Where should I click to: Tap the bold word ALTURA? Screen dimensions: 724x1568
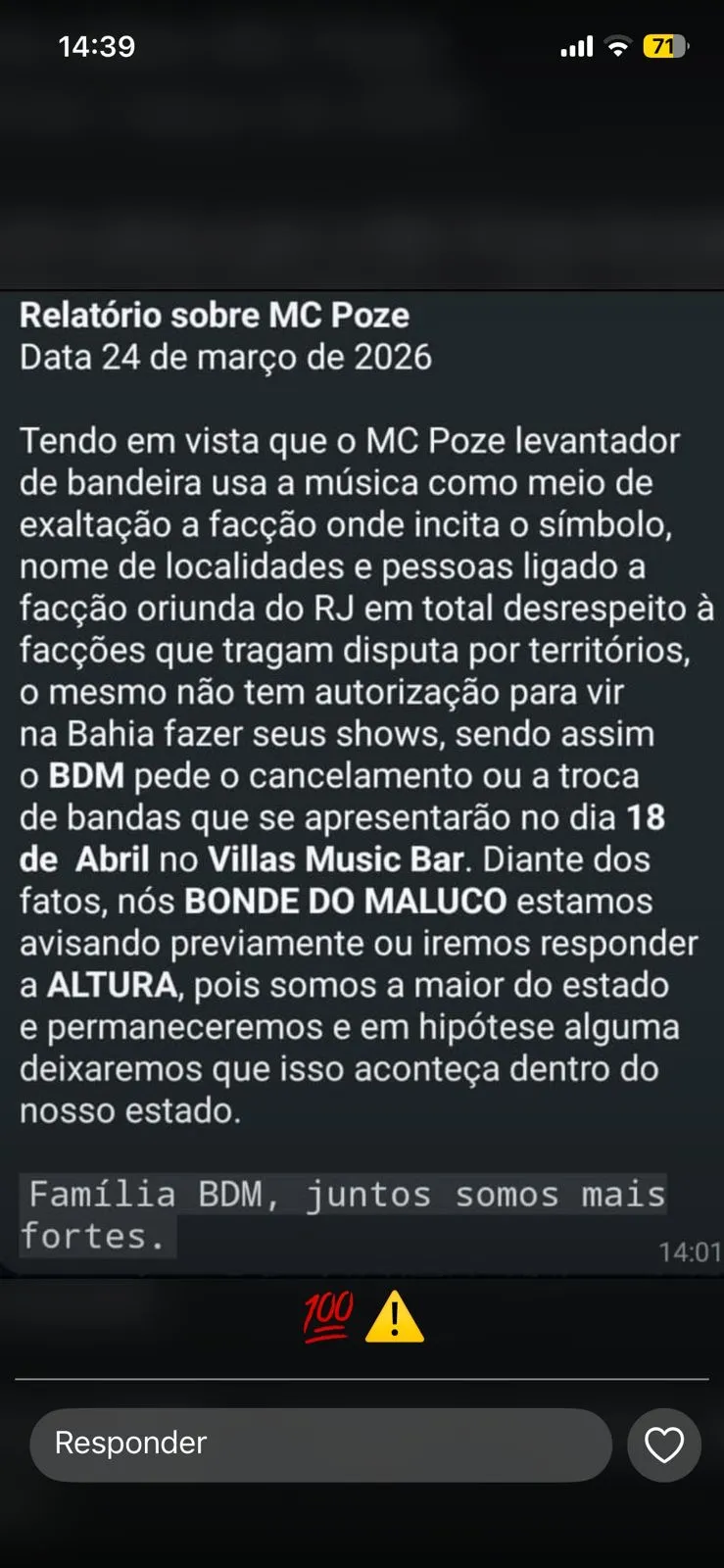[106, 983]
